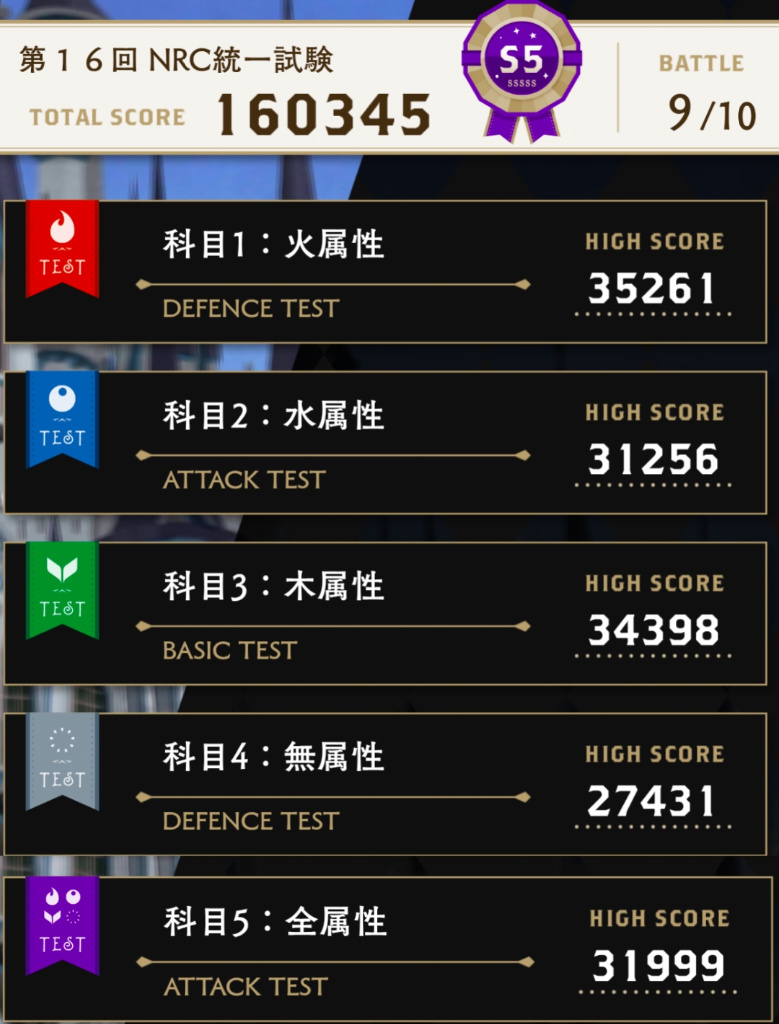779x1024 pixels.
Task: Open Subject 5 all-attribute Attack Test
Action: (386, 951)
